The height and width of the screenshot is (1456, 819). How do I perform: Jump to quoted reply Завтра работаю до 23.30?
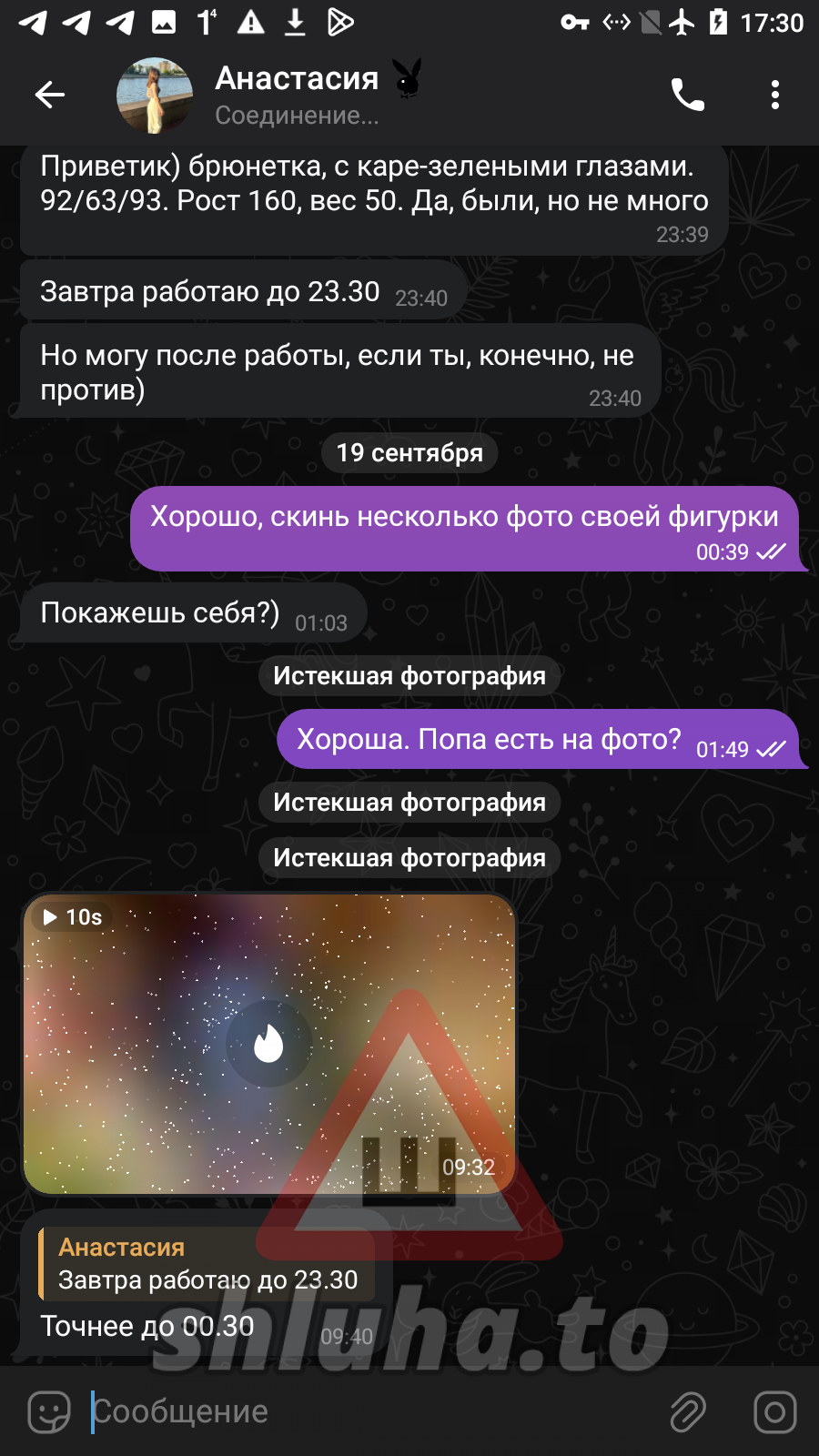(x=207, y=1264)
